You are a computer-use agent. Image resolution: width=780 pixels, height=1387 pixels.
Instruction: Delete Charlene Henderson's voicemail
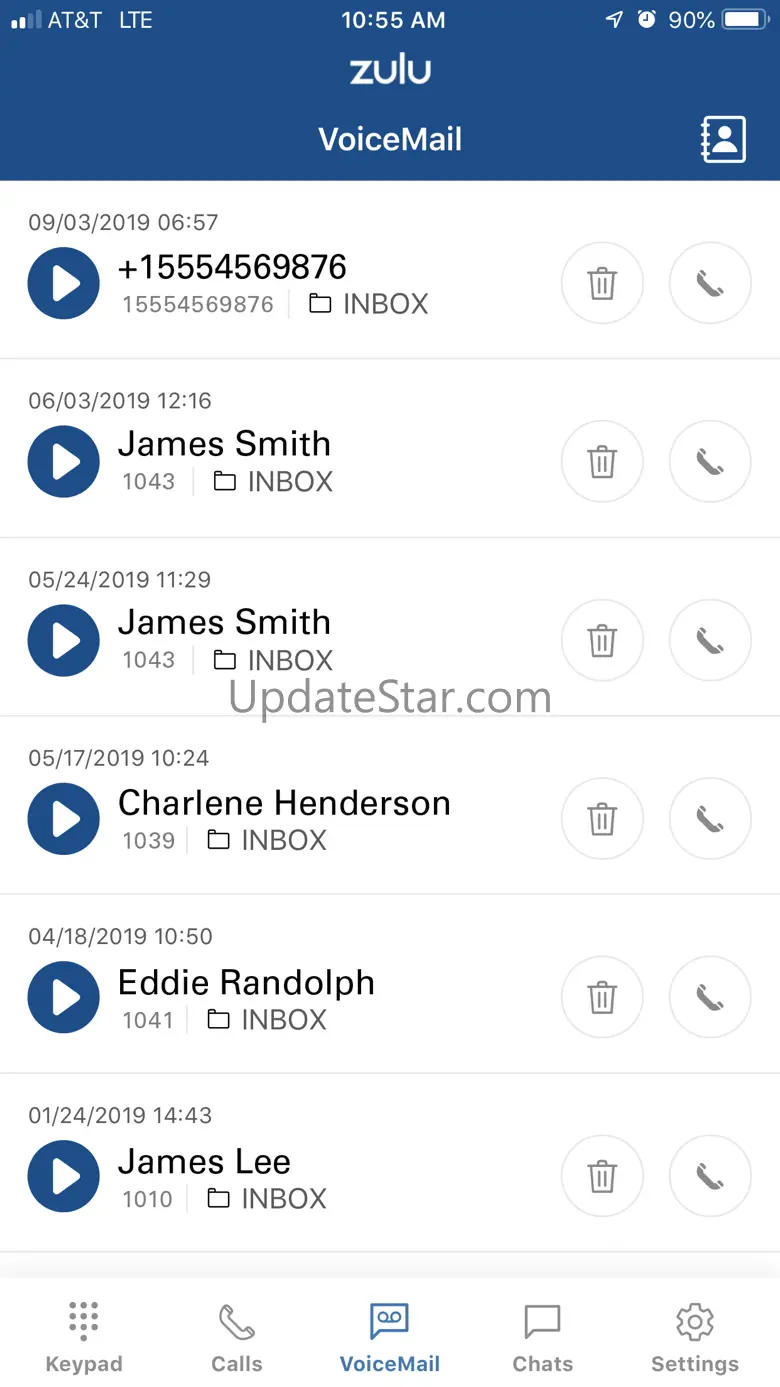click(x=602, y=819)
